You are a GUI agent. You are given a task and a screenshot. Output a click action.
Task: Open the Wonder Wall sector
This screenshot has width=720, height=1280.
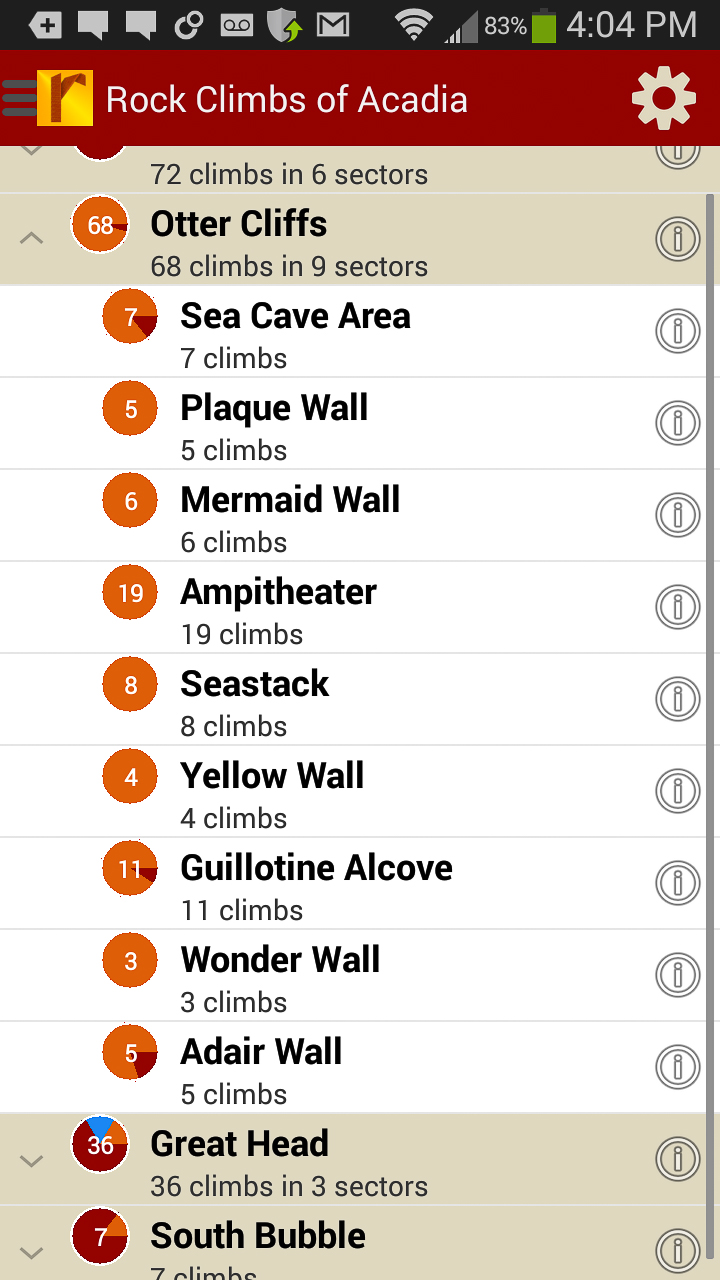(280, 976)
